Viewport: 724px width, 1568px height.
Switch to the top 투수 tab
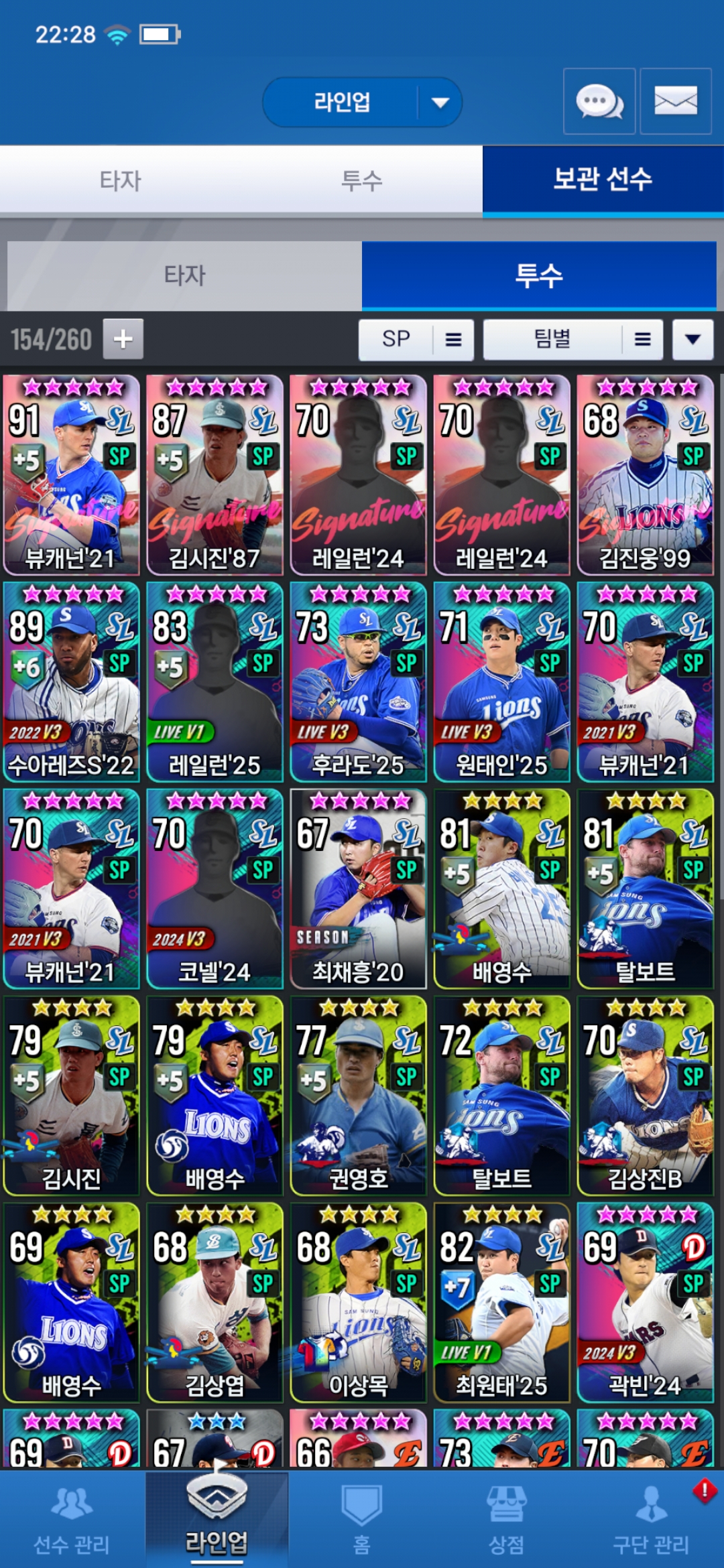point(362,180)
